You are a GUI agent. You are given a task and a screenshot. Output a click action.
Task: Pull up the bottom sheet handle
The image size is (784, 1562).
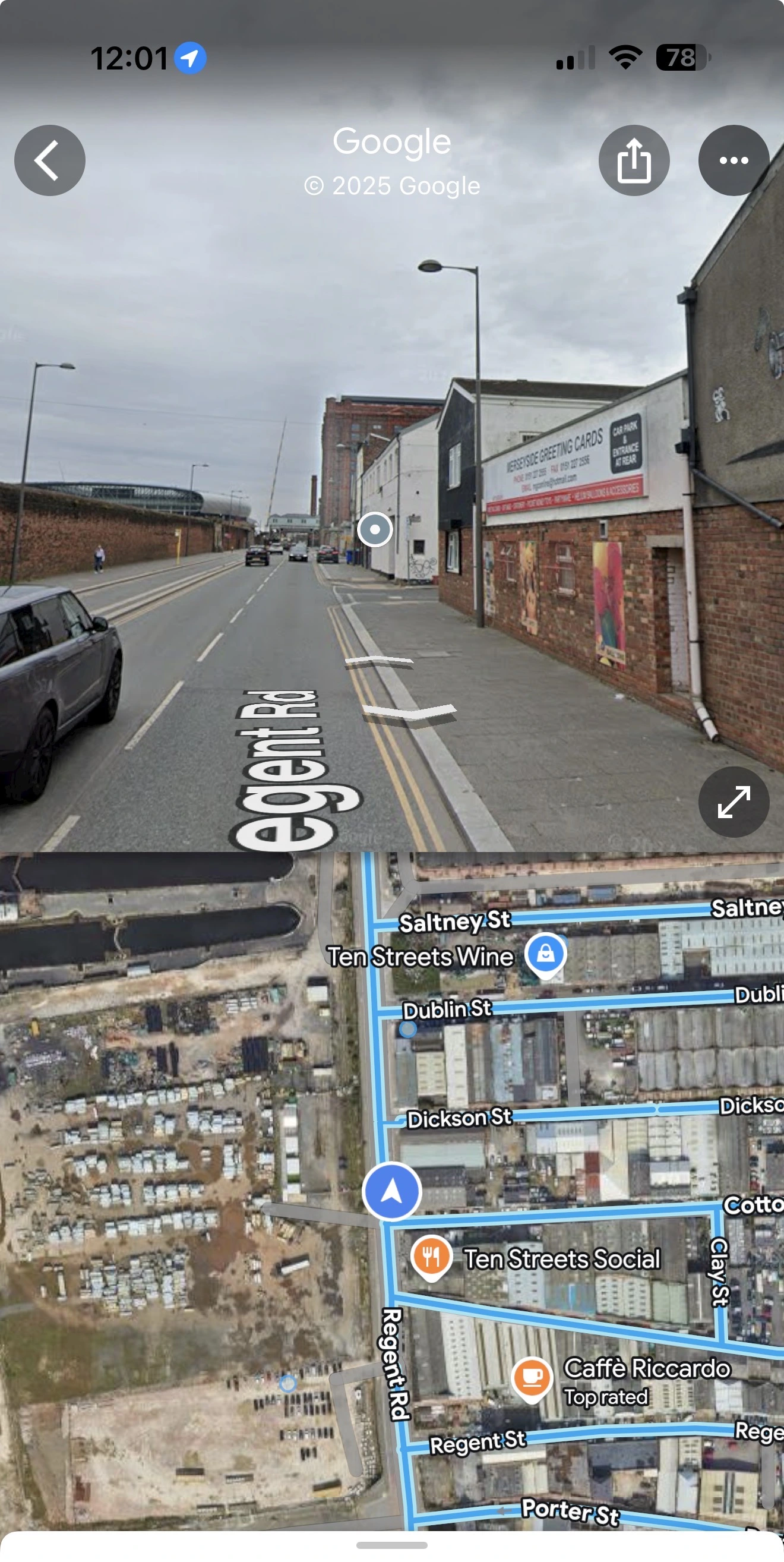[x=391, y=1545]
